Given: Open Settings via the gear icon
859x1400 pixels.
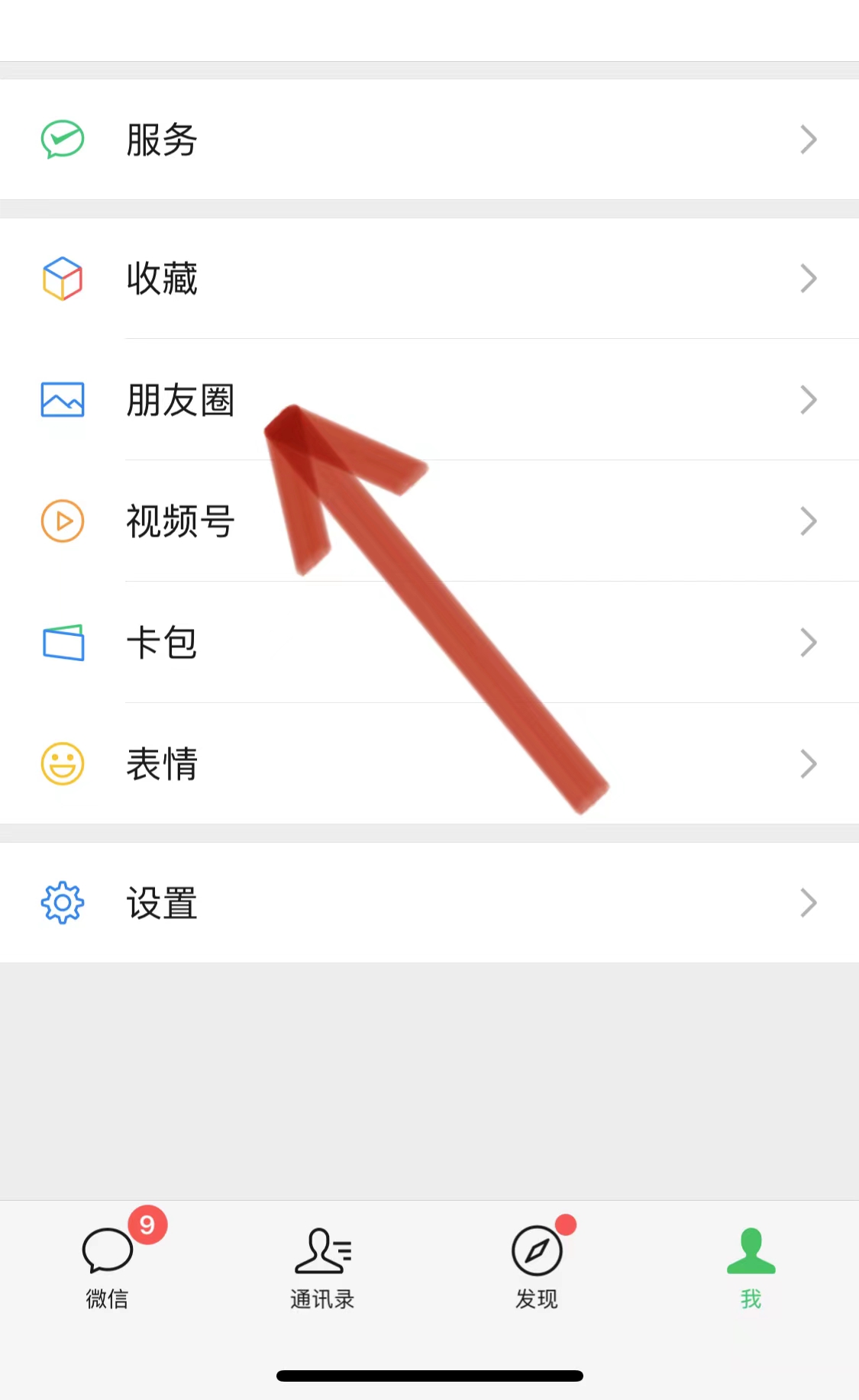Looking at the screenshot, I should [x=63, y=903].
